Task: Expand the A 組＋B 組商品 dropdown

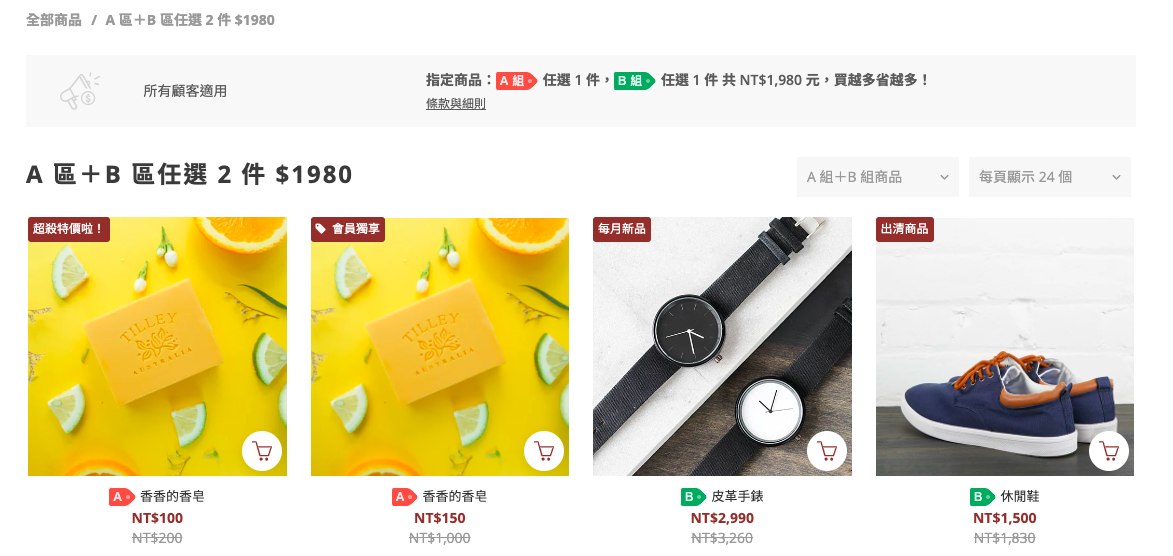Action: pyautogui.click(x=877, y=177)
